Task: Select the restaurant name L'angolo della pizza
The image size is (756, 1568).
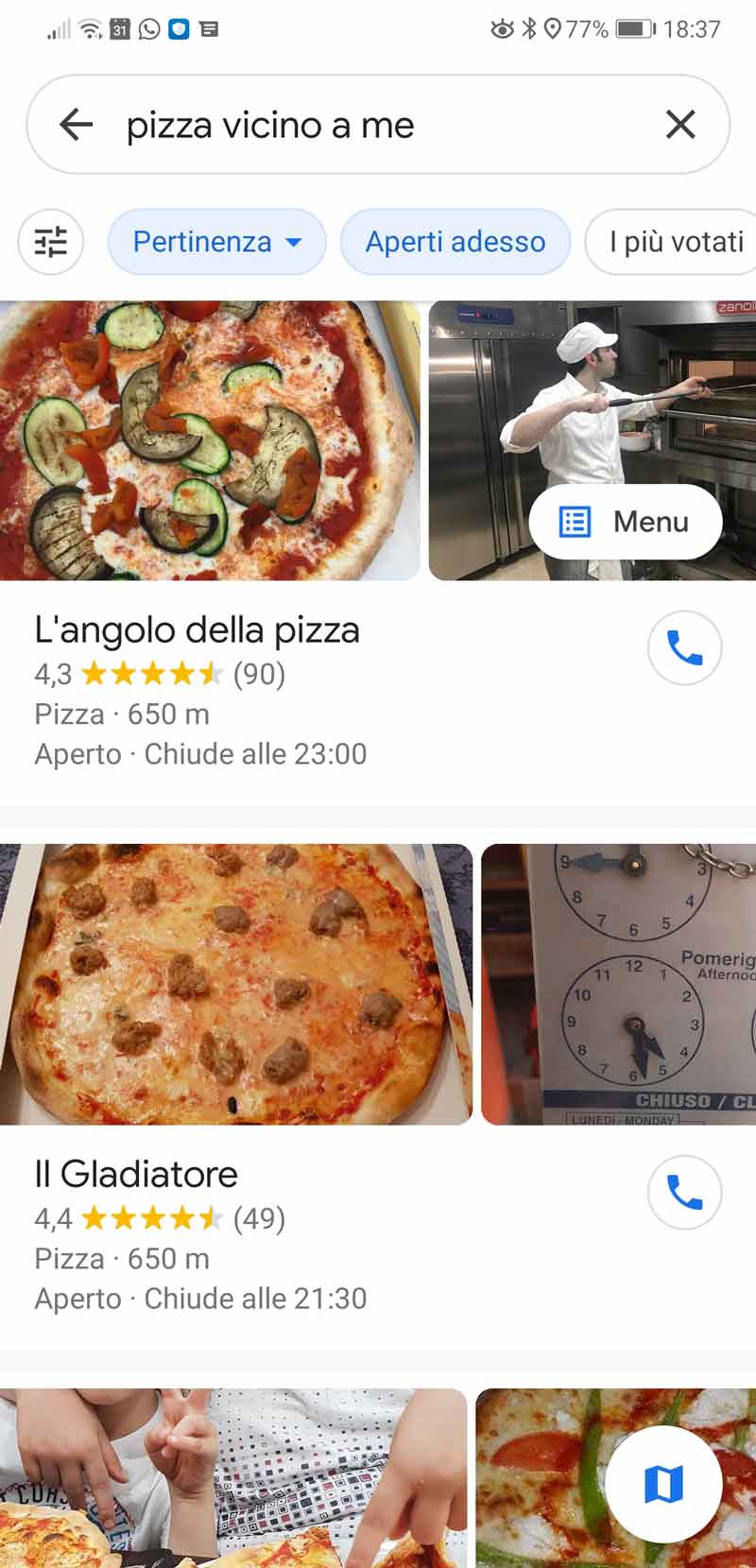Action: pyautogui.click(x=197, y=629)
